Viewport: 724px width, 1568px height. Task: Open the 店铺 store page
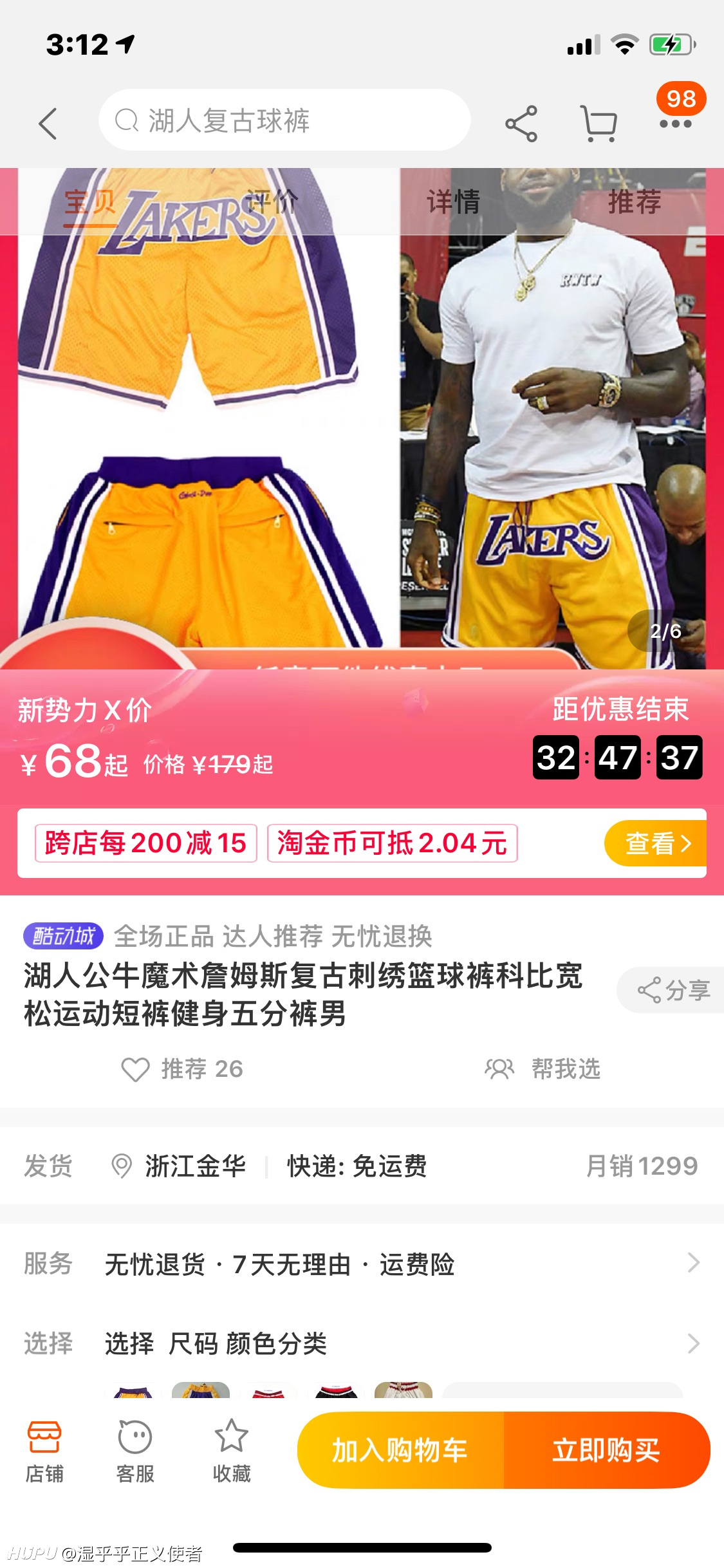pos(44,1453)
